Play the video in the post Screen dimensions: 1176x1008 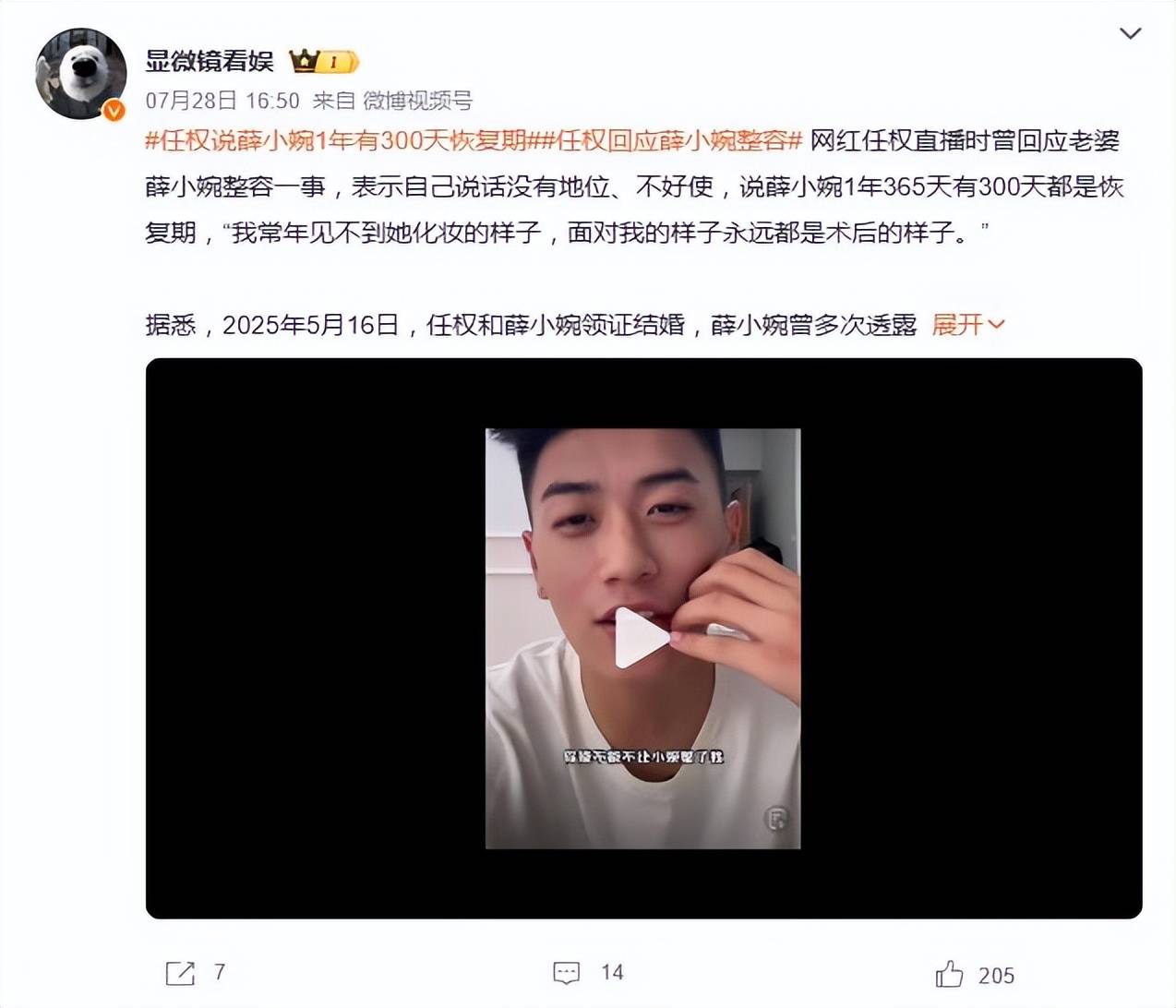[642, 638]
